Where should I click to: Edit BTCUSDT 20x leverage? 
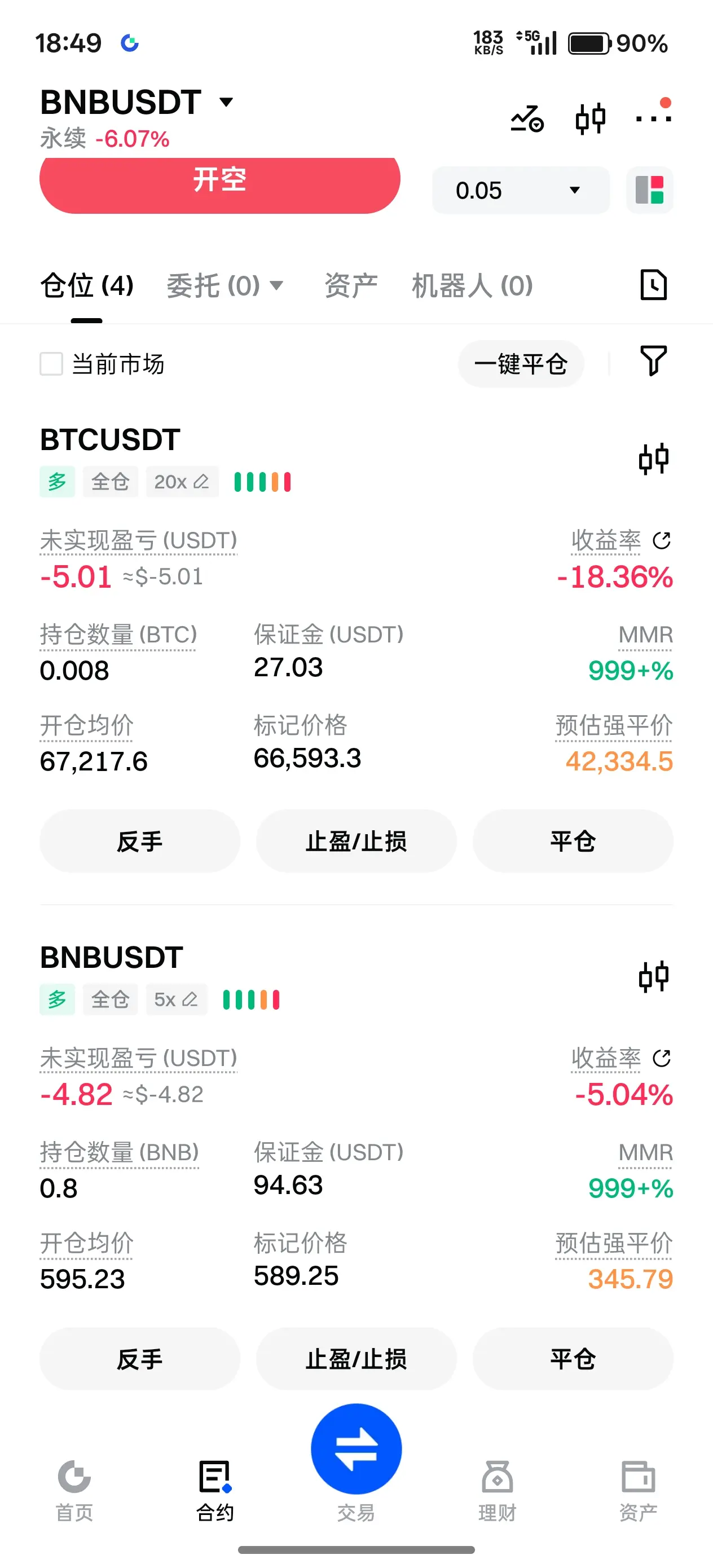(182, 482)
